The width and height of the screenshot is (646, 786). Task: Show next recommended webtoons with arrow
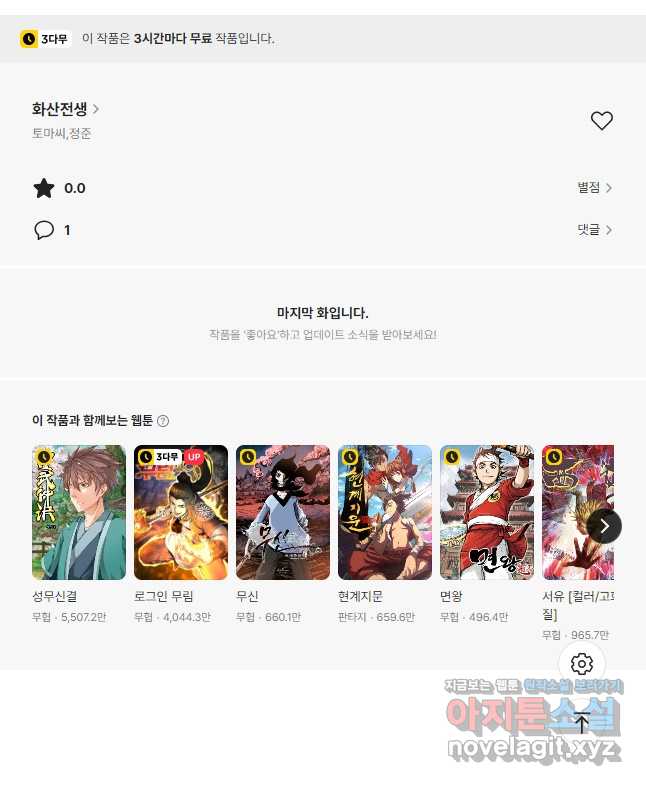pos(604,525)
